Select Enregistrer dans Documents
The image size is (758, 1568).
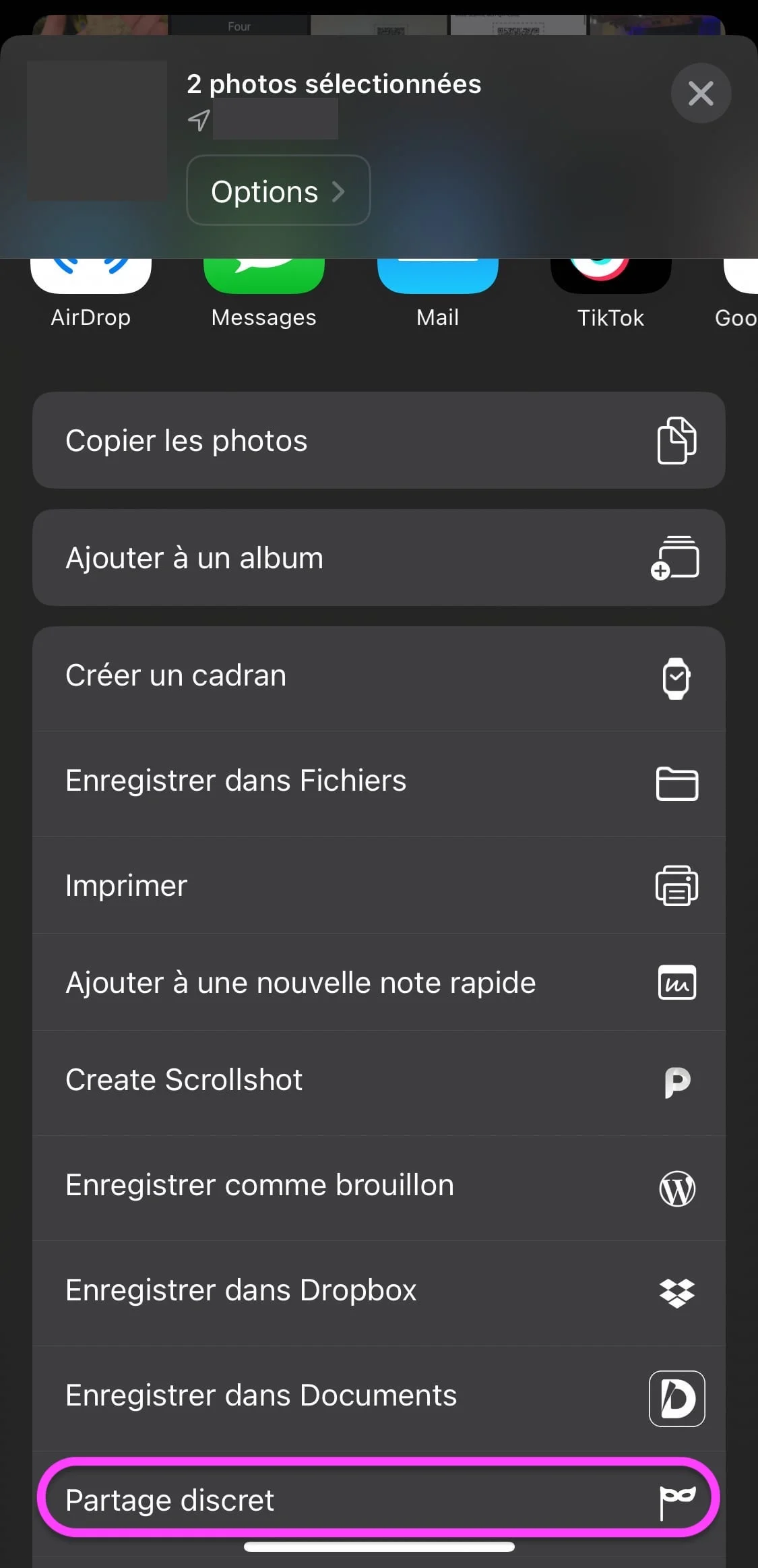379,1398
